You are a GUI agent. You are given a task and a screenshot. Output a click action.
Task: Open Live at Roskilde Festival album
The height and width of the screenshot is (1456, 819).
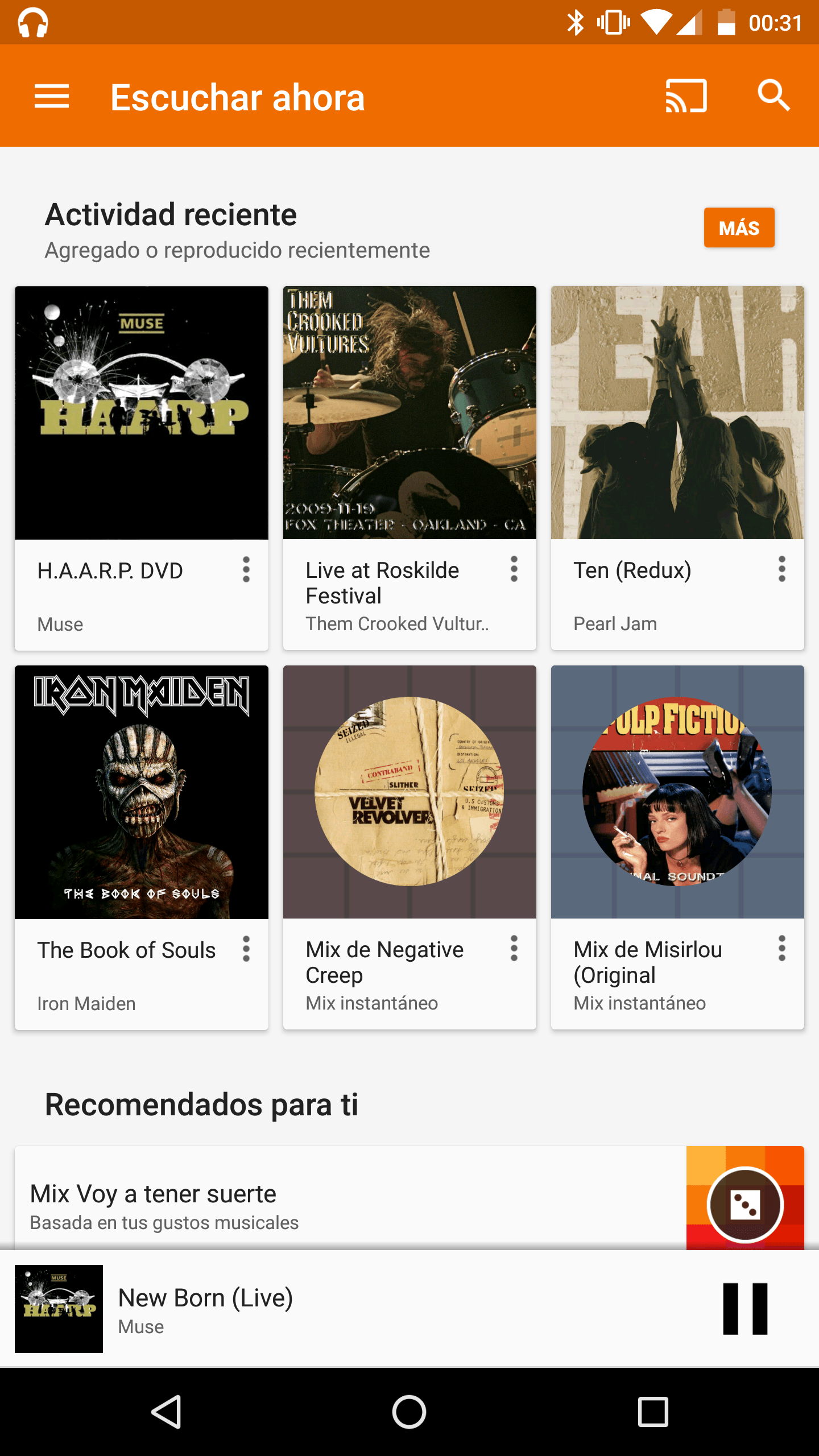click(409, 413)
